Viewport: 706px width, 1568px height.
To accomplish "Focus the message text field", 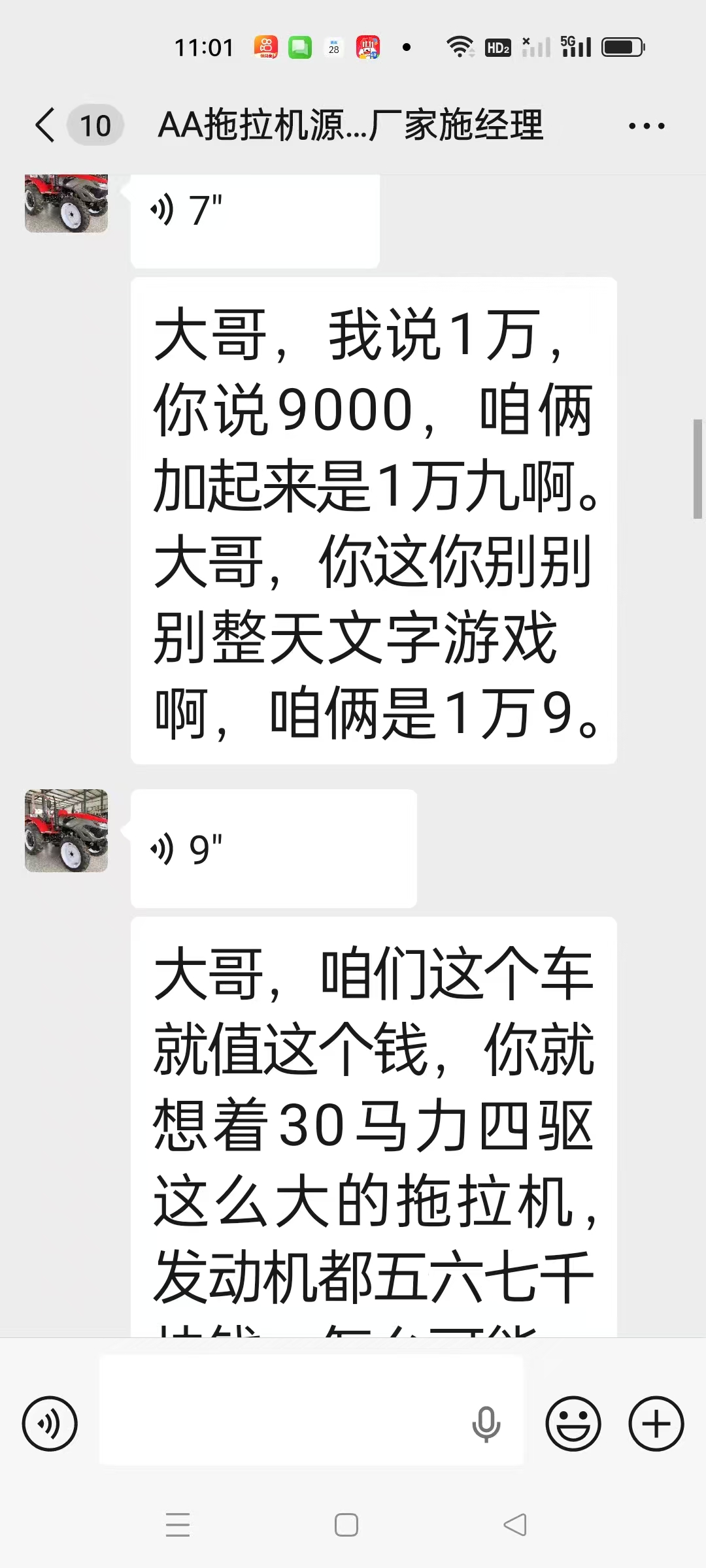I will (281, 1424).
